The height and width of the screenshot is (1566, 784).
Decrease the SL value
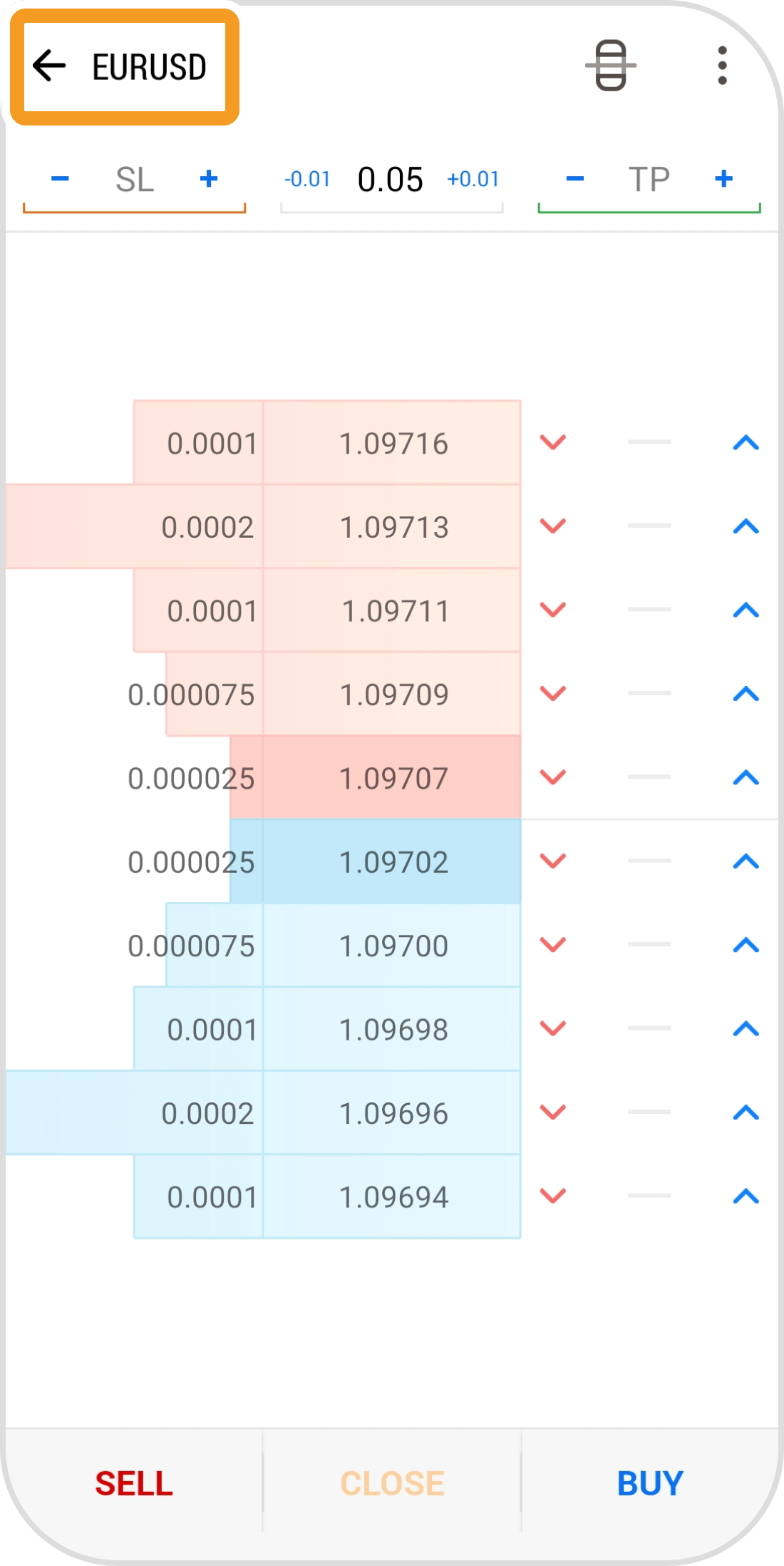pos(61,178)
